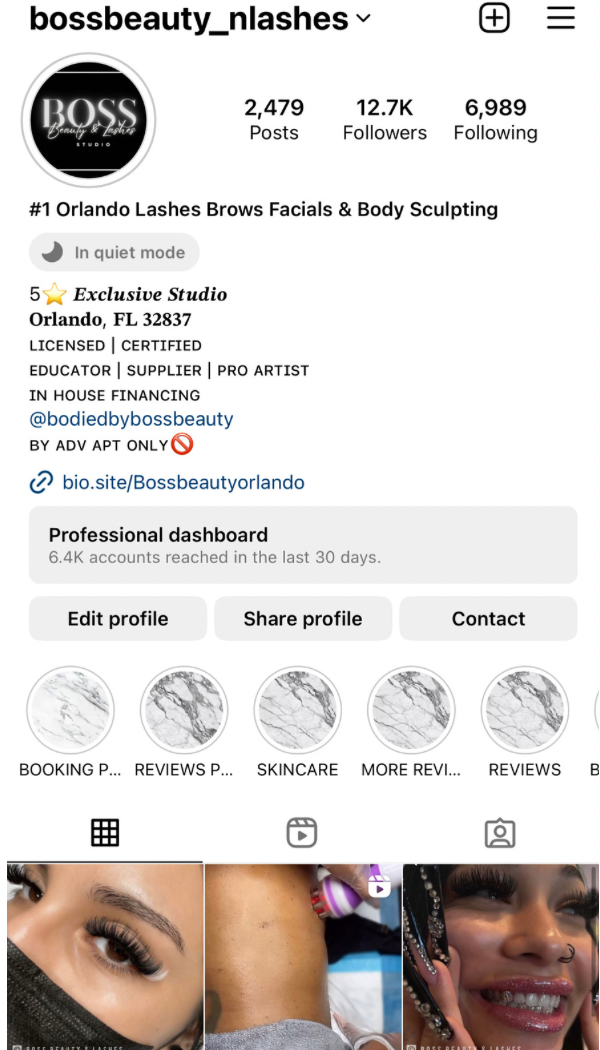Viewport: 600px width, 1050px height.
Task: Open the account switcher dropdown next to username
Action: [x=362, y=18]
